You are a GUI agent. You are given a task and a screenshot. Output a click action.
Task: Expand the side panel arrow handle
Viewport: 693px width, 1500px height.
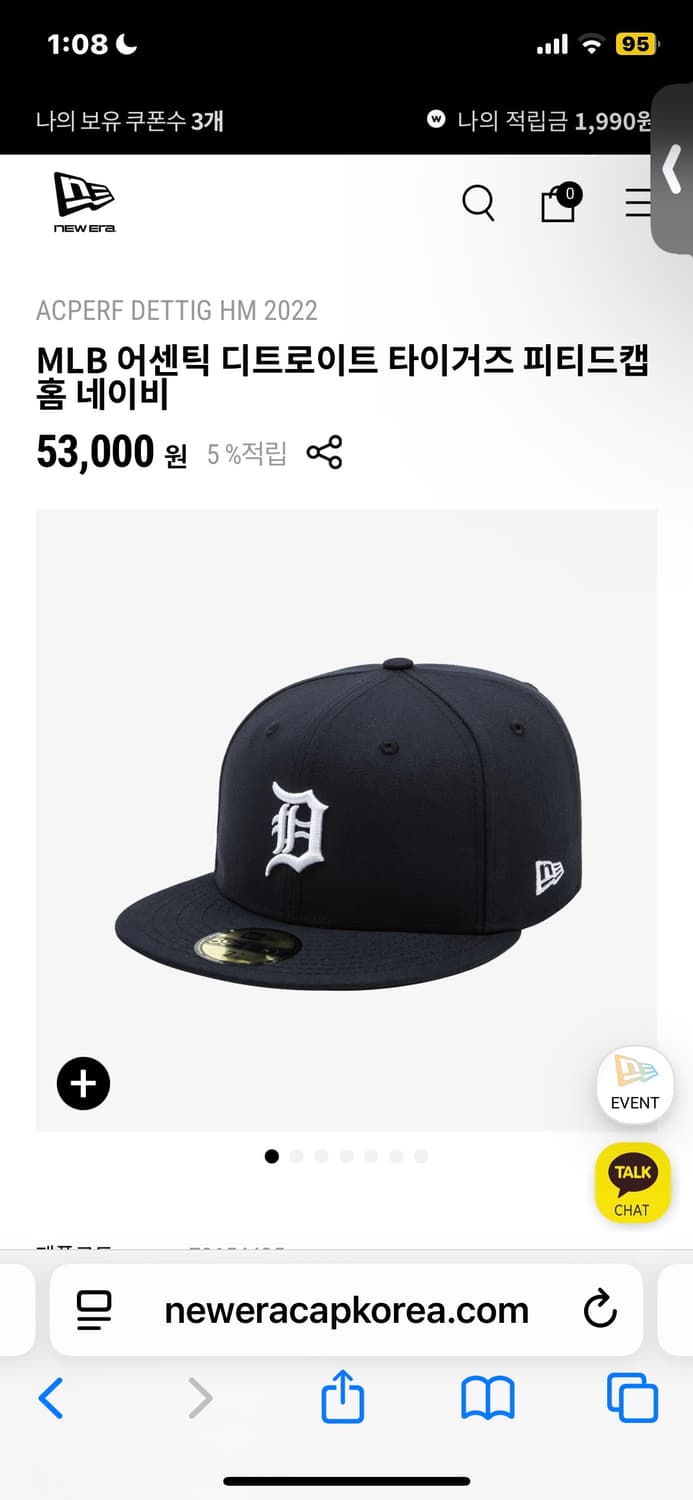tap(673, 170)
